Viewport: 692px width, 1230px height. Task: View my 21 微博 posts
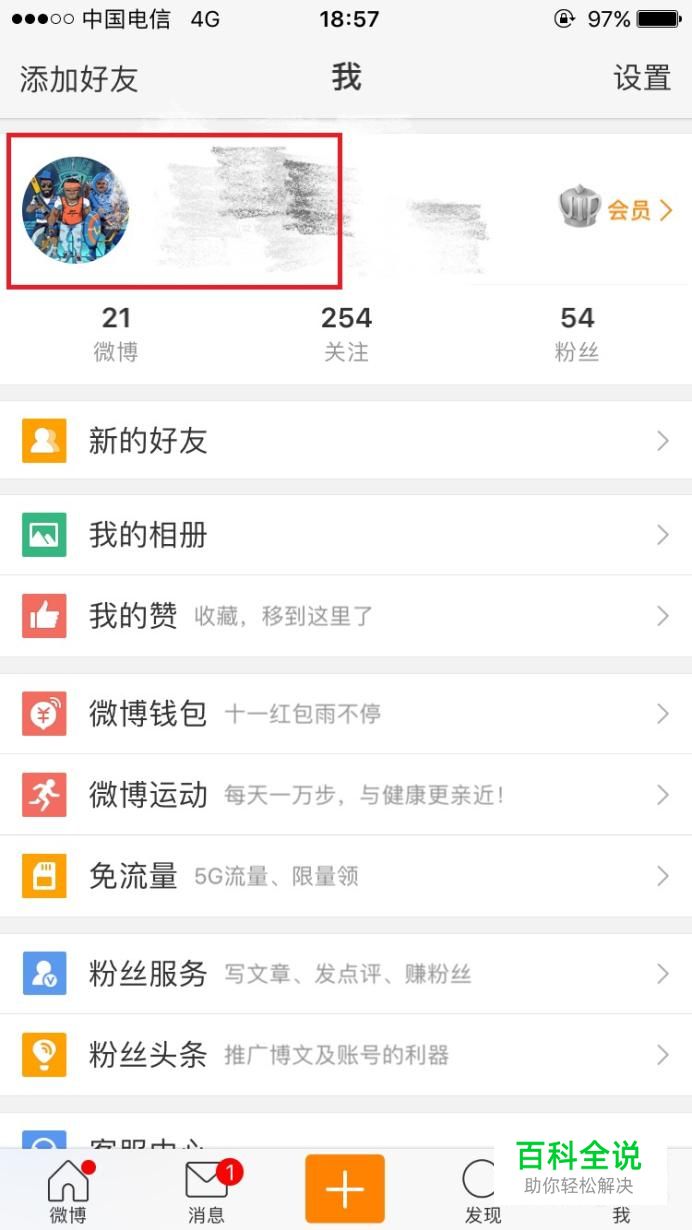pos(116,333)
